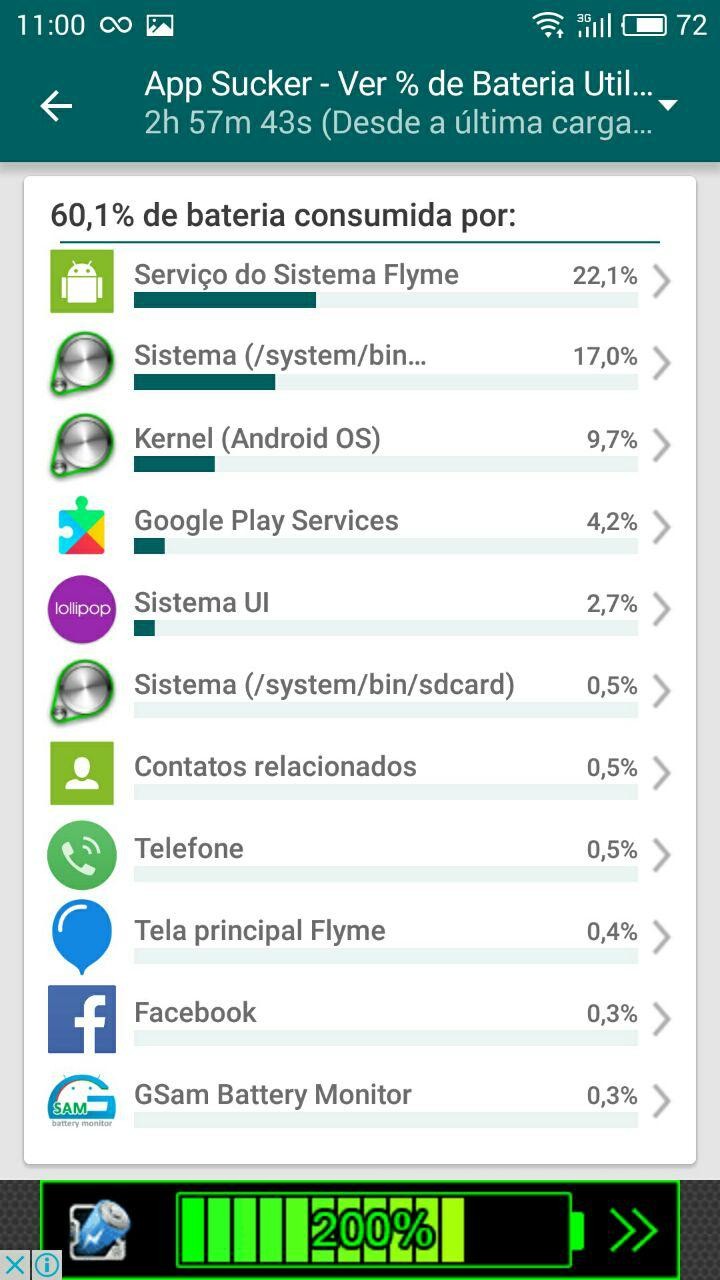This screenshot has height=1280, width=720.
Task: Expand the App Sucker title dropdown
Action: coord(669,105)
